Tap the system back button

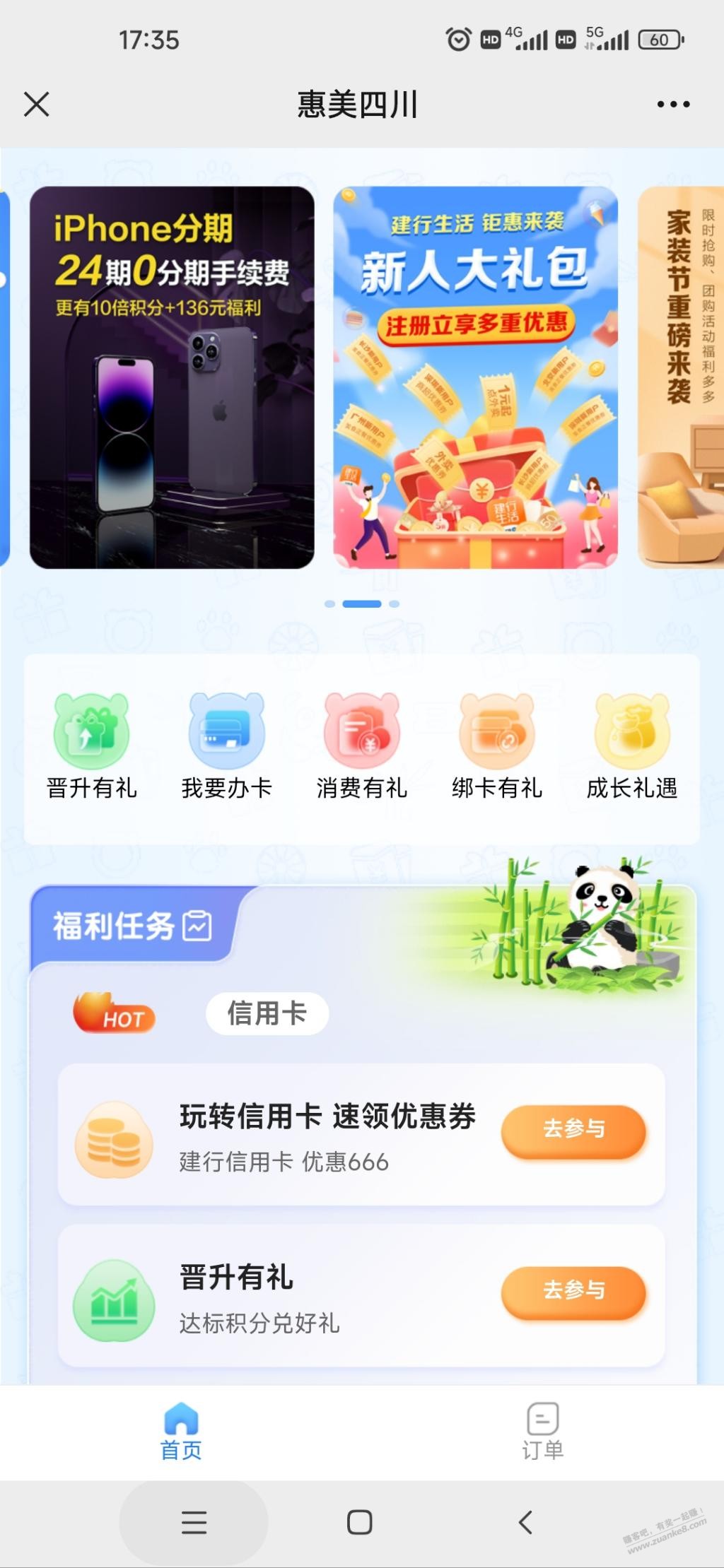[x=525, y=1522]
